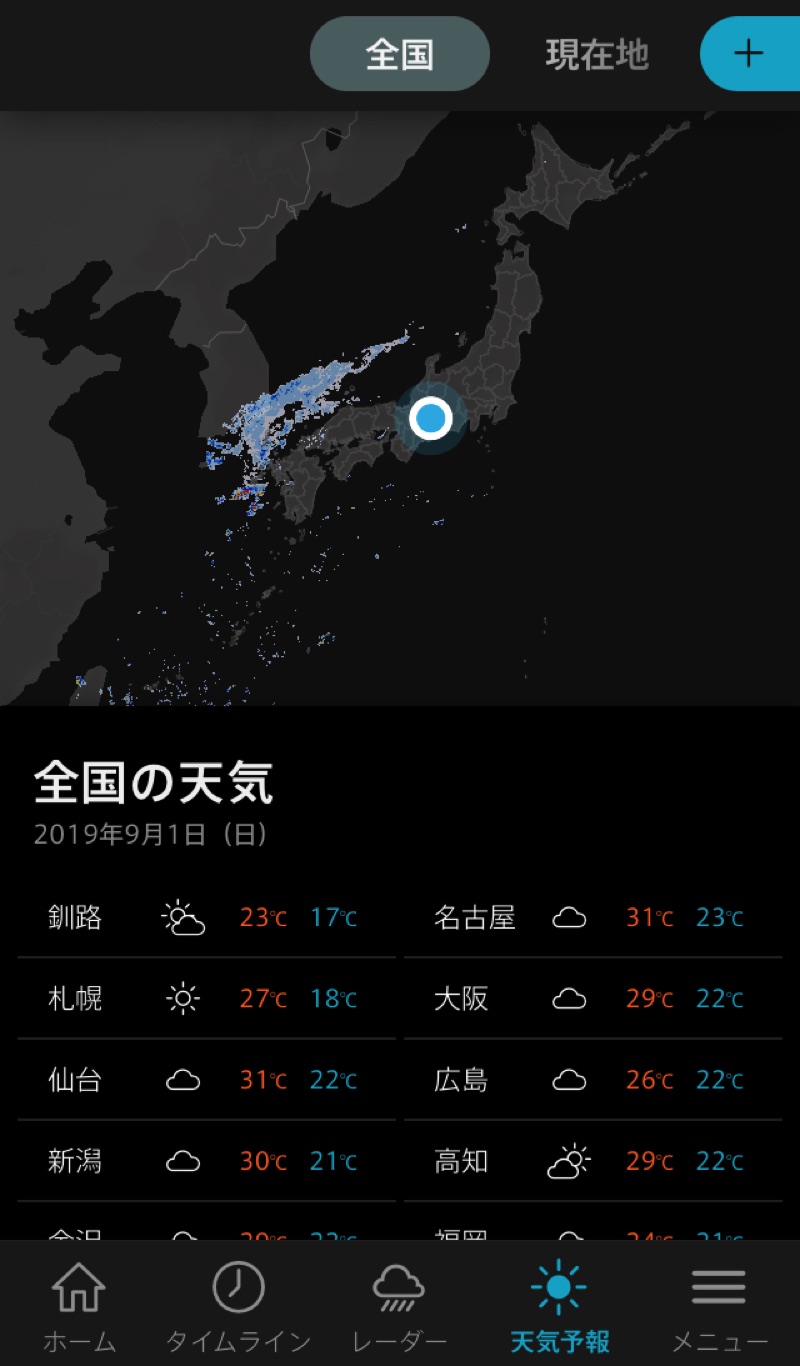Tap the 高知 weather row
Image resolution: width=800 pixels, height=1366 pixels.
pos(592,1161)
